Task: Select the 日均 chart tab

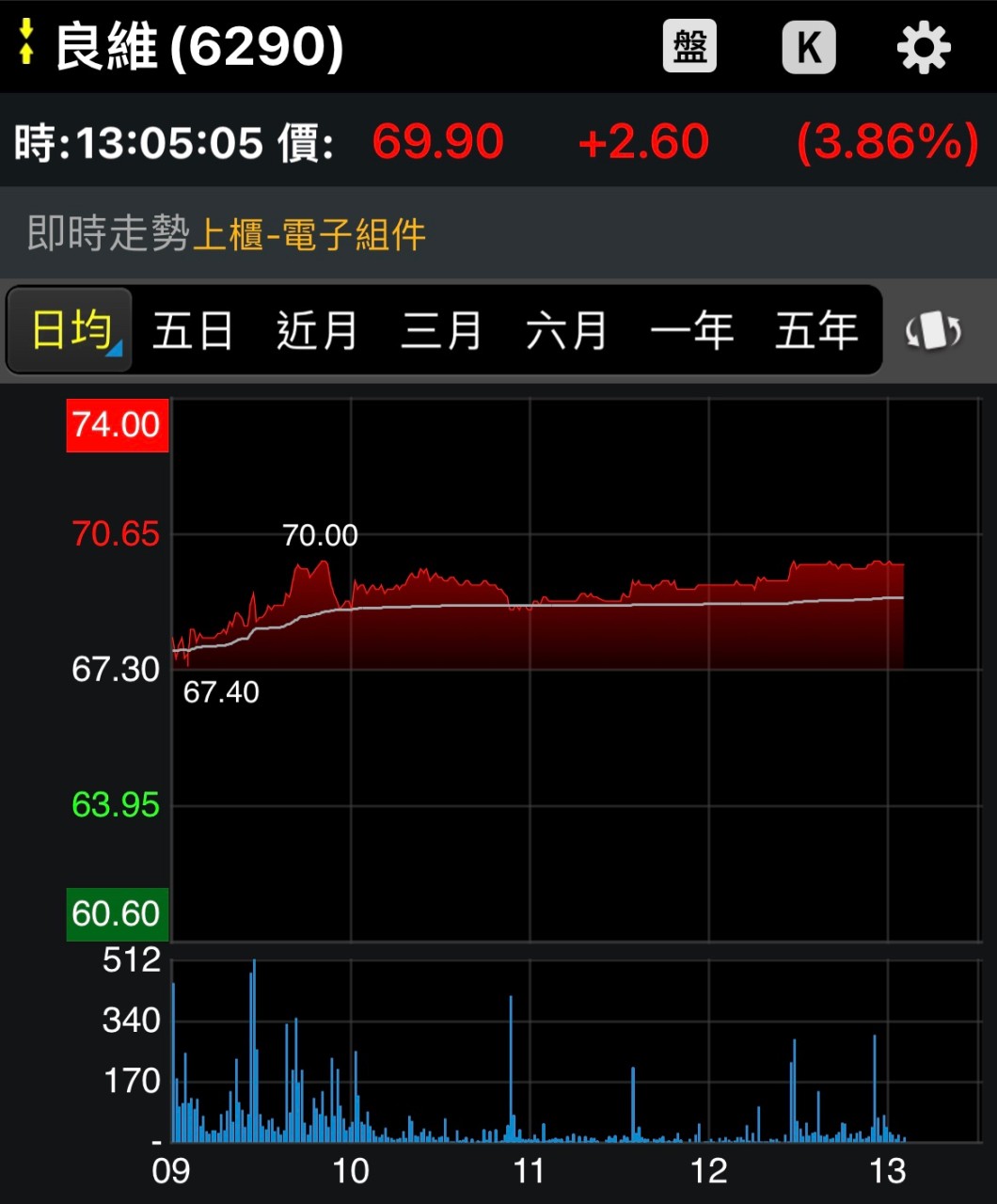Action: pos(71,331)
